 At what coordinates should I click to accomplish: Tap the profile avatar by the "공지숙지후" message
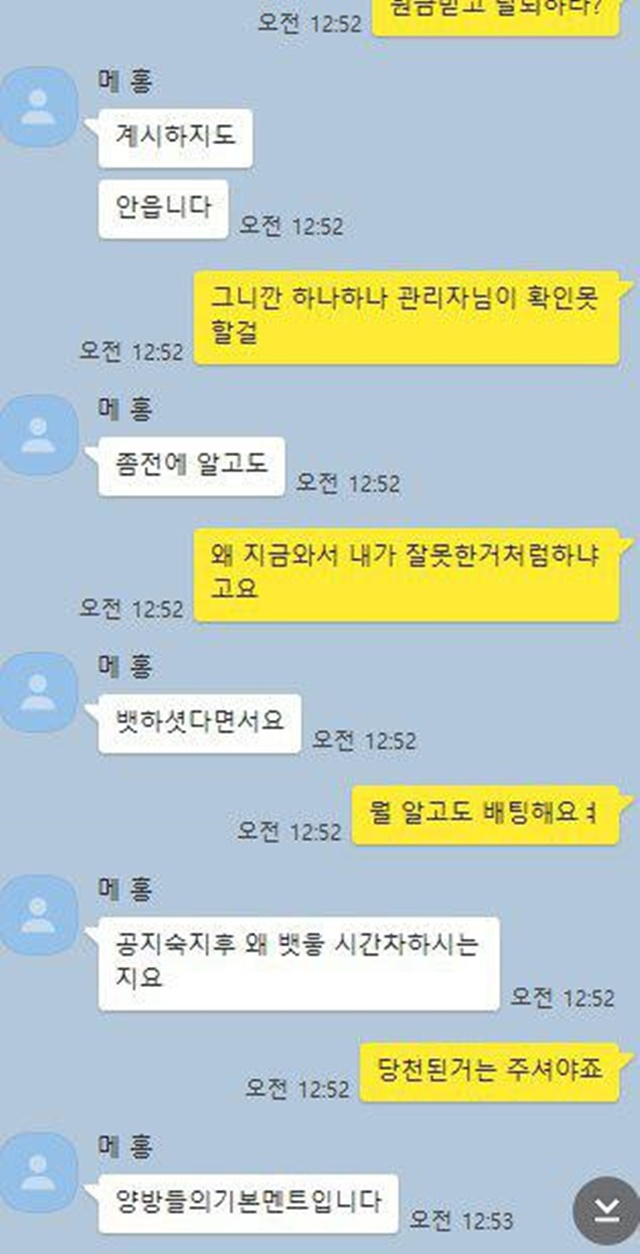(x=38, y=914)
